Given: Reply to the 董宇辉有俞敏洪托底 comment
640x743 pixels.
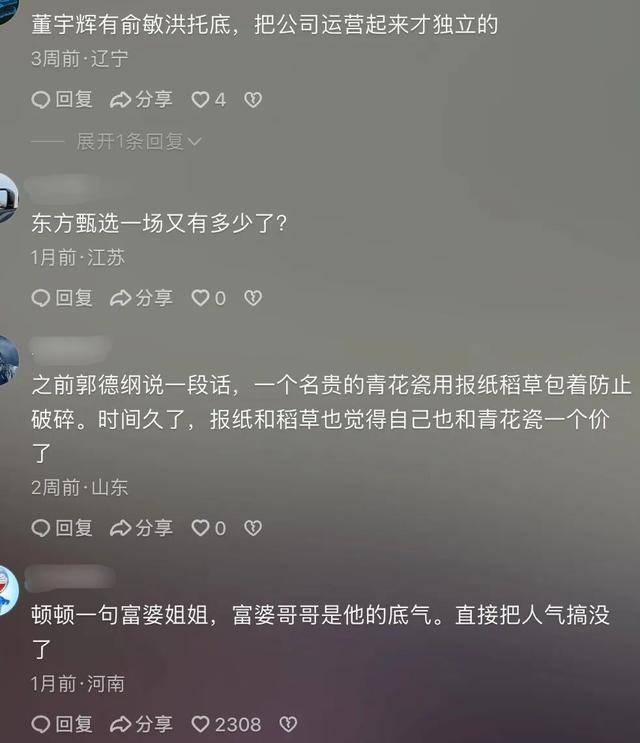Looking at the screenshot, I should [x=62, y=99].
